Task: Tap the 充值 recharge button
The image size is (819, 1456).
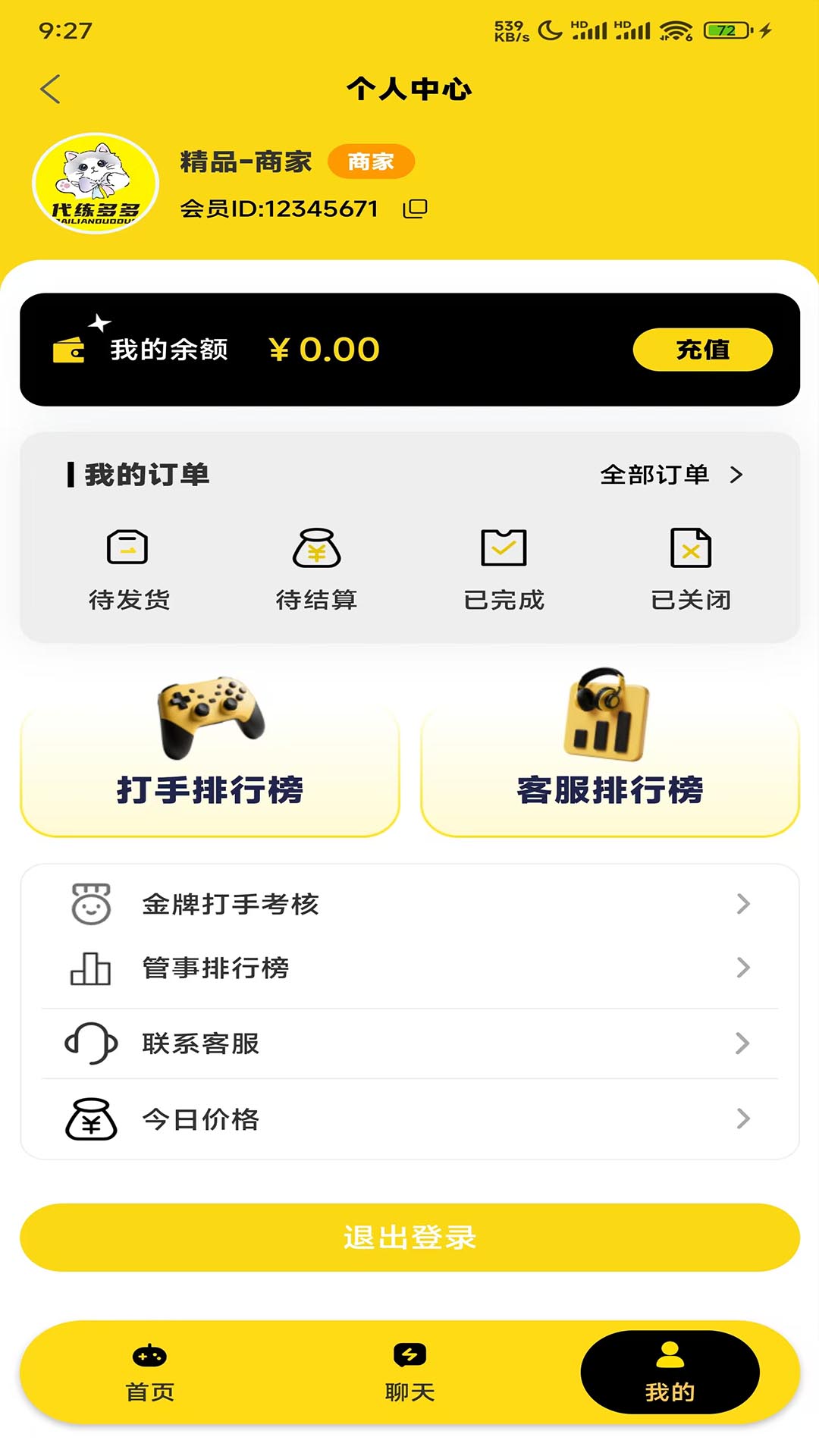Action: (701, 349)
